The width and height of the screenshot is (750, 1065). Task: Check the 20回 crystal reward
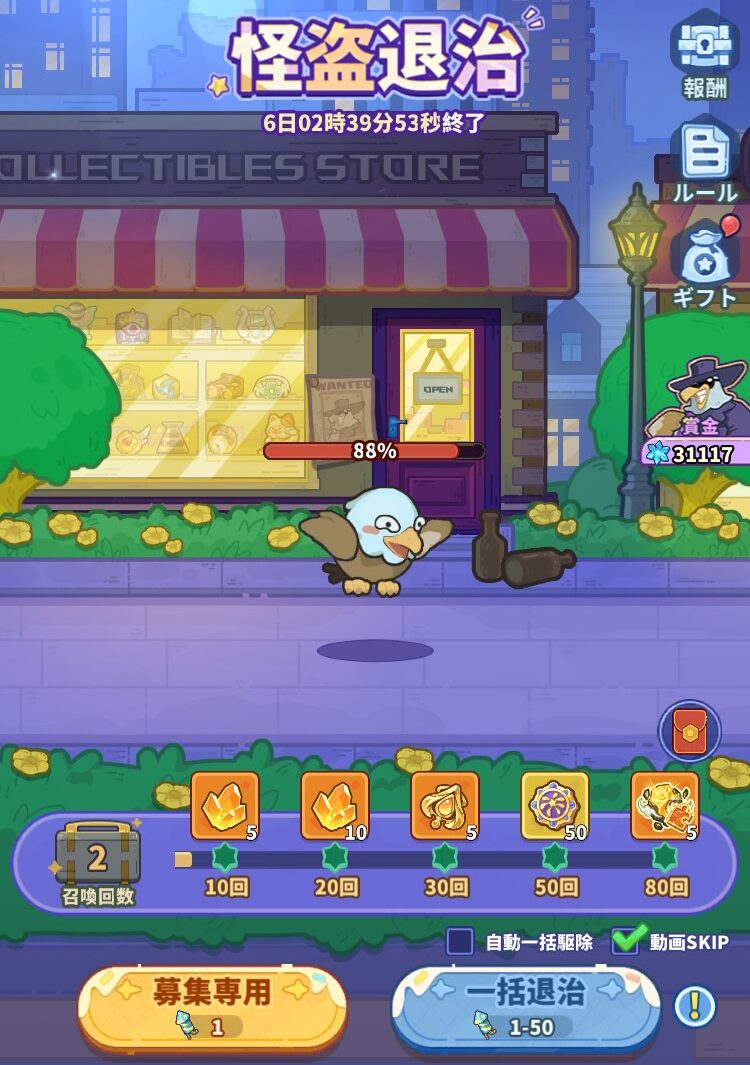point(335,805)
